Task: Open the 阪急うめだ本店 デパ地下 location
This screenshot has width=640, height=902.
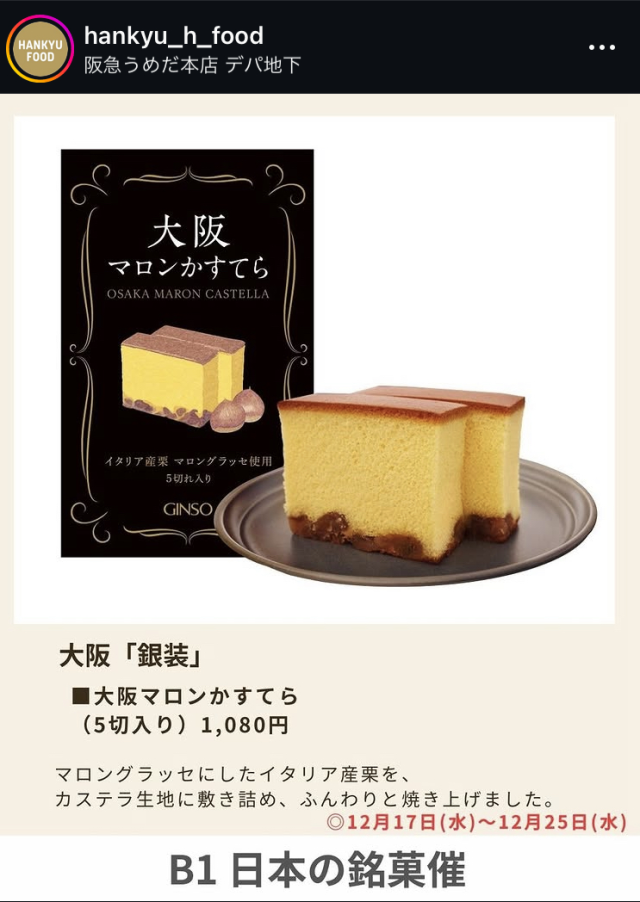Action: pos(192,65)
